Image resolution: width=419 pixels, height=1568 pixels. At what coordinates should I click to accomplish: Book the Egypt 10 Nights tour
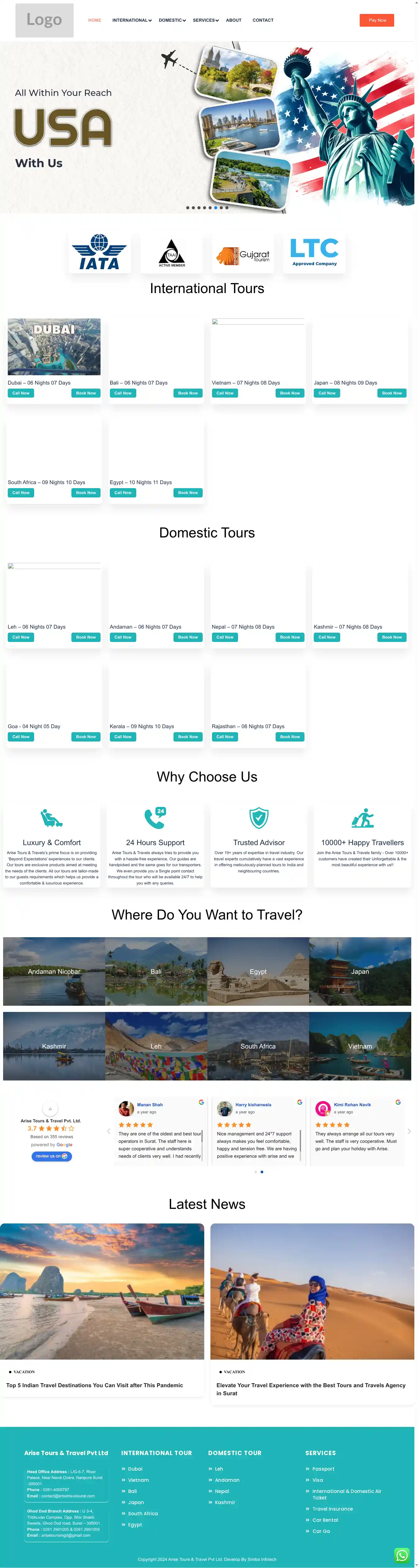pos(187,493)
